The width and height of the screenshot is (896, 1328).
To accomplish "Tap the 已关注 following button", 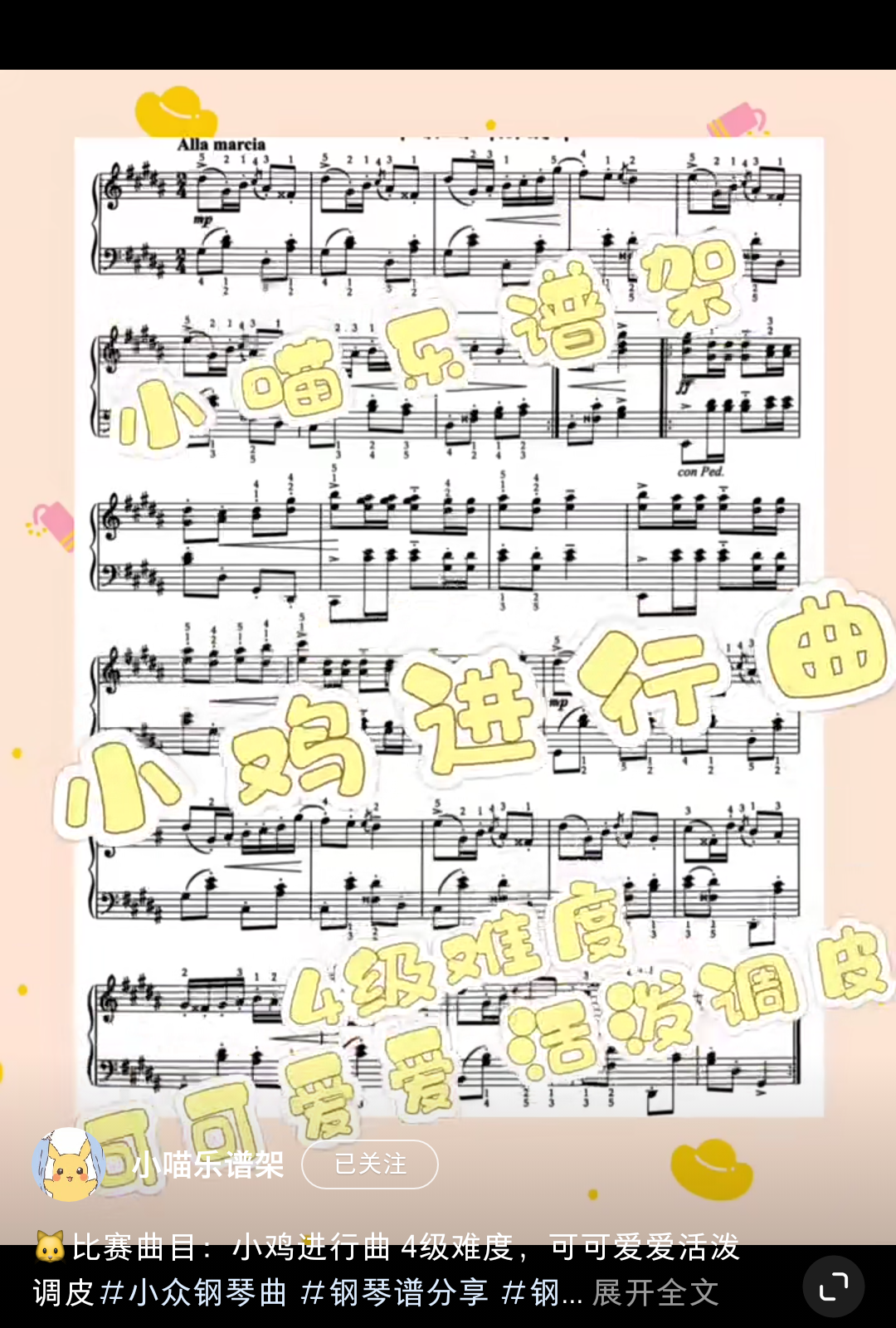I will 370,1164.
